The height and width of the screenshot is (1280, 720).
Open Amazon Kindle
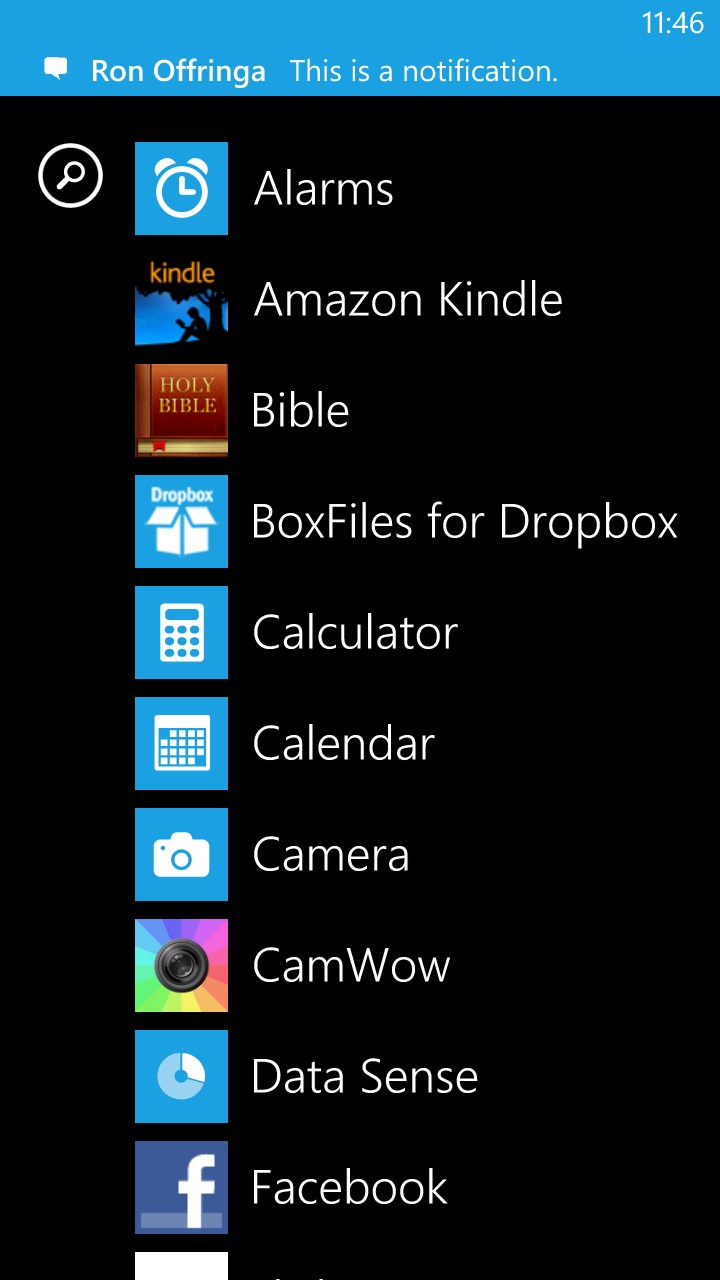(x=407, y=299)
